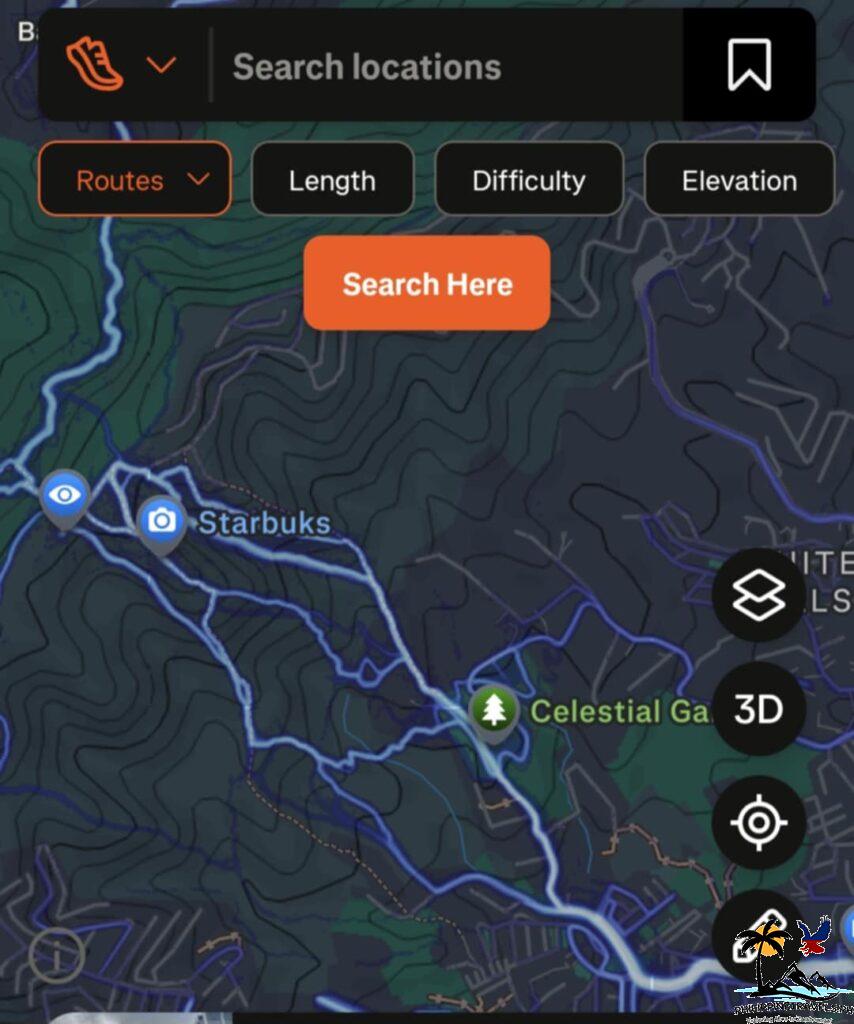854x1024 pixels.
Task: Open the Length filter options
Action: click(332, 180)
